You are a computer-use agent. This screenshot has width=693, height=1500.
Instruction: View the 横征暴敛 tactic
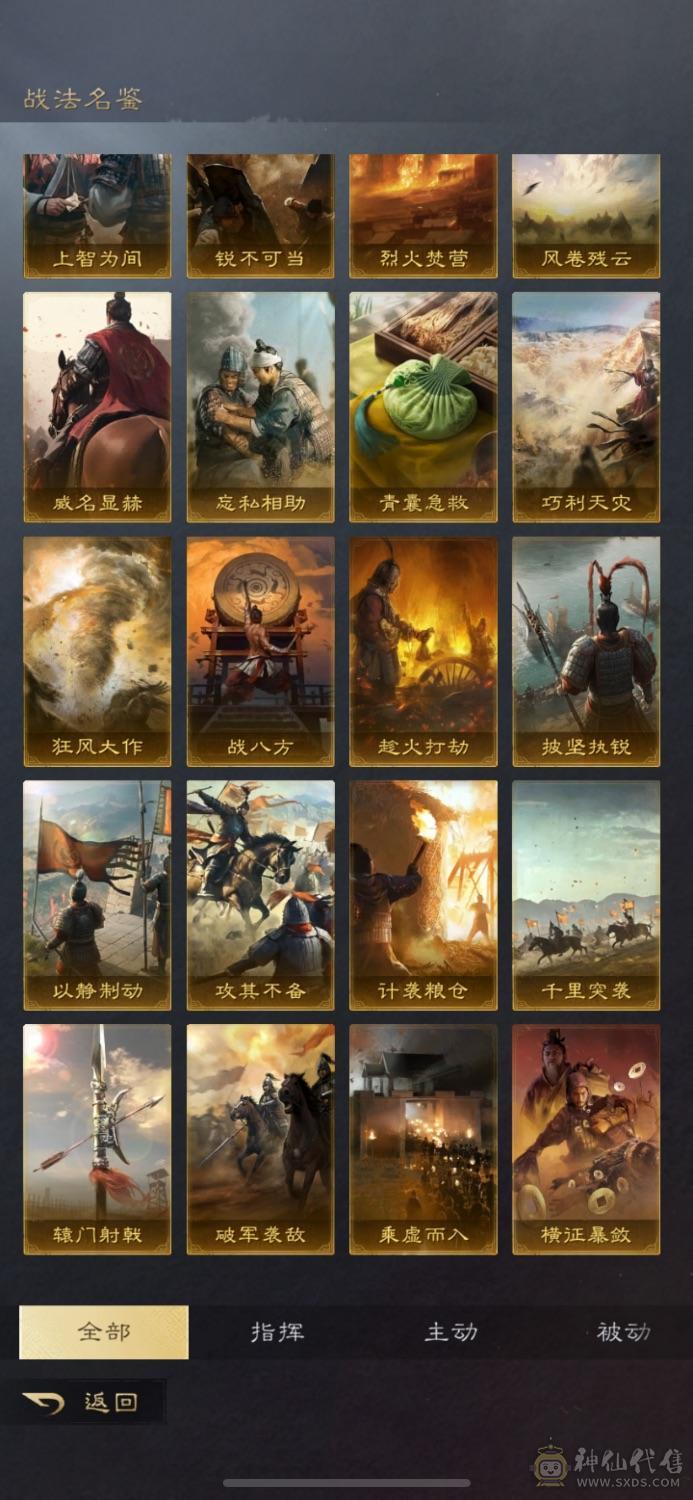tap(586, 1140)
